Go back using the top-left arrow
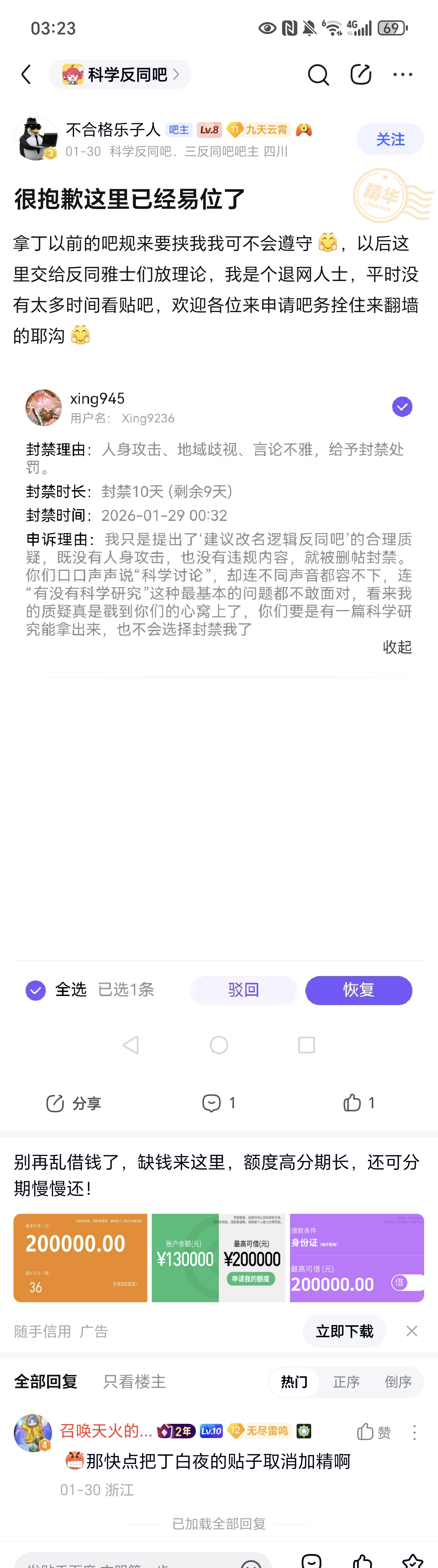This screenshot has width=438, height=1568. point(26,75)
